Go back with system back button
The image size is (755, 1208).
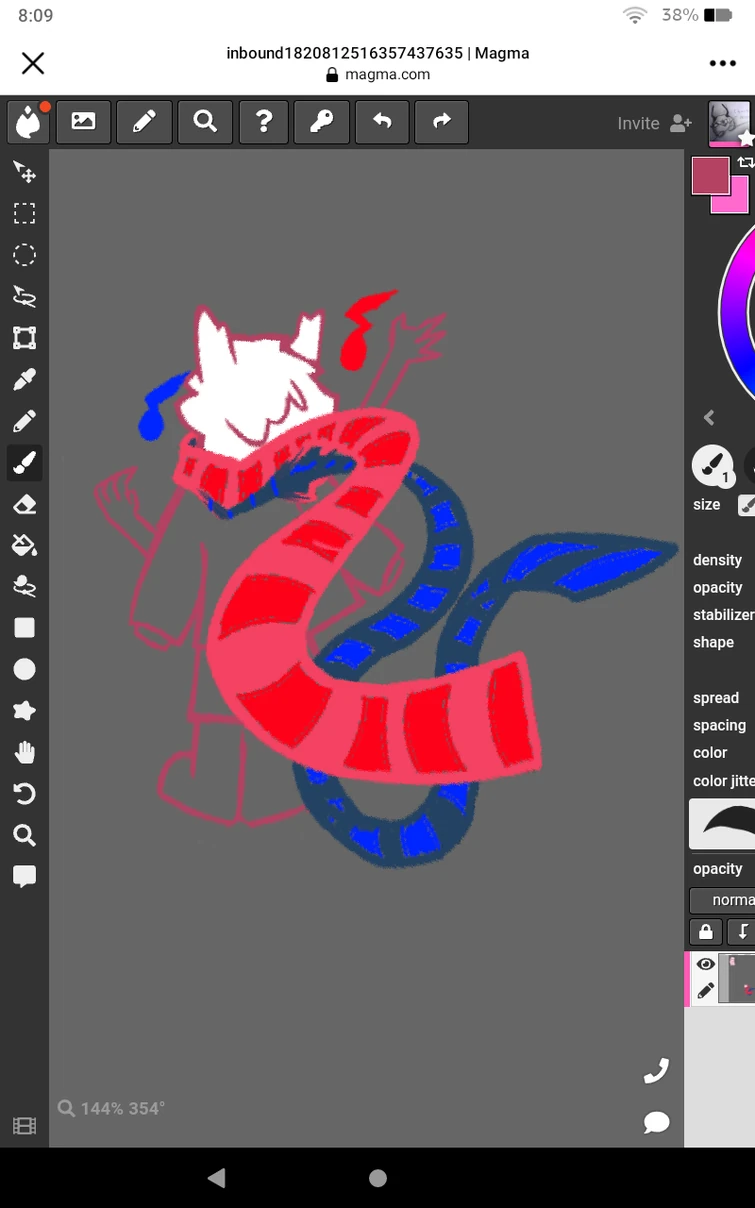(216, 1178)
